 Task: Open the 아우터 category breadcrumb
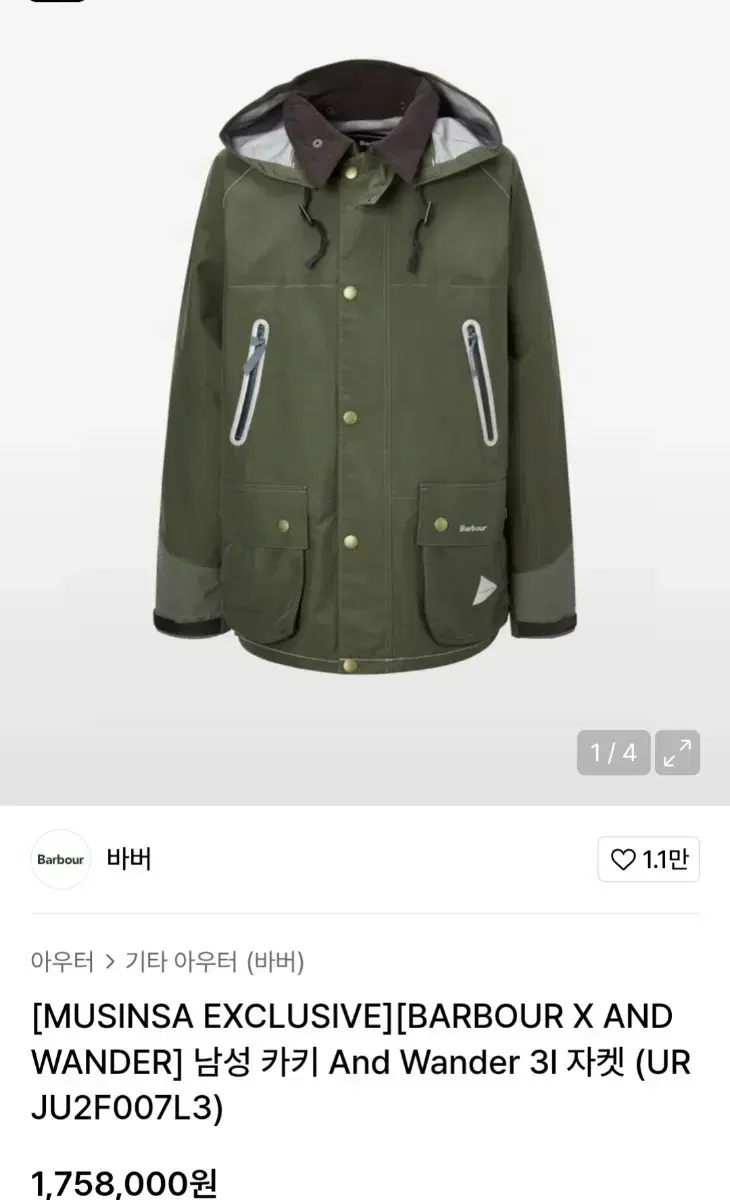pyautogui.click(x=58, y=962)
